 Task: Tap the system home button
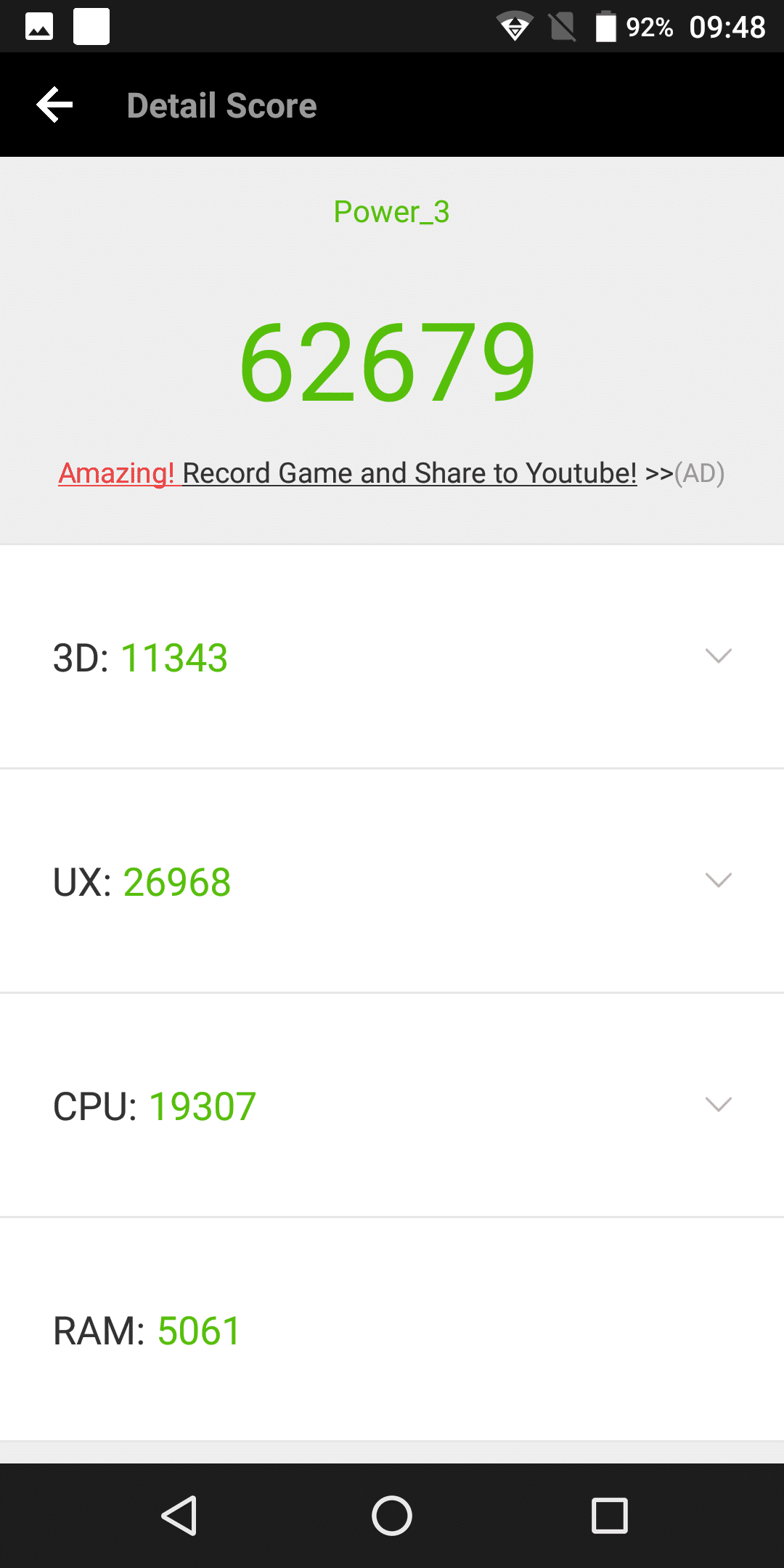click(392, 1516)
